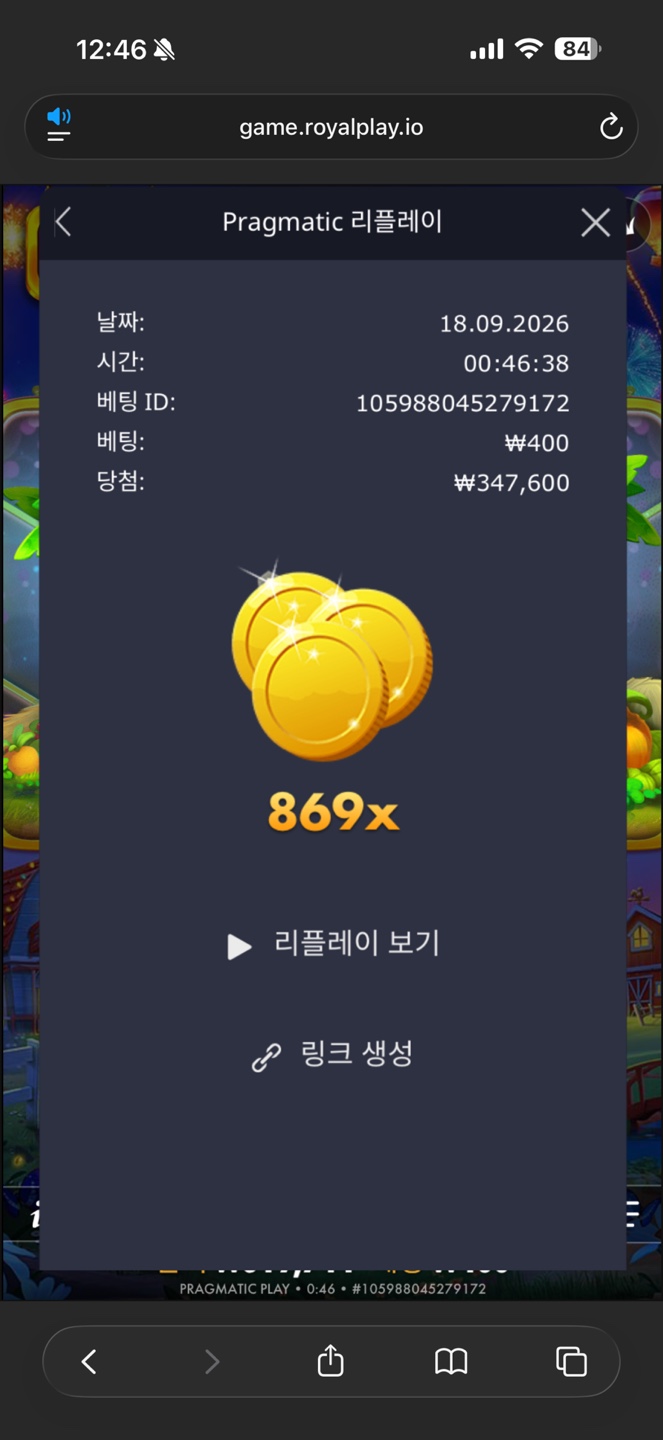Show open Safari tabs

(x=571, y=1361)
